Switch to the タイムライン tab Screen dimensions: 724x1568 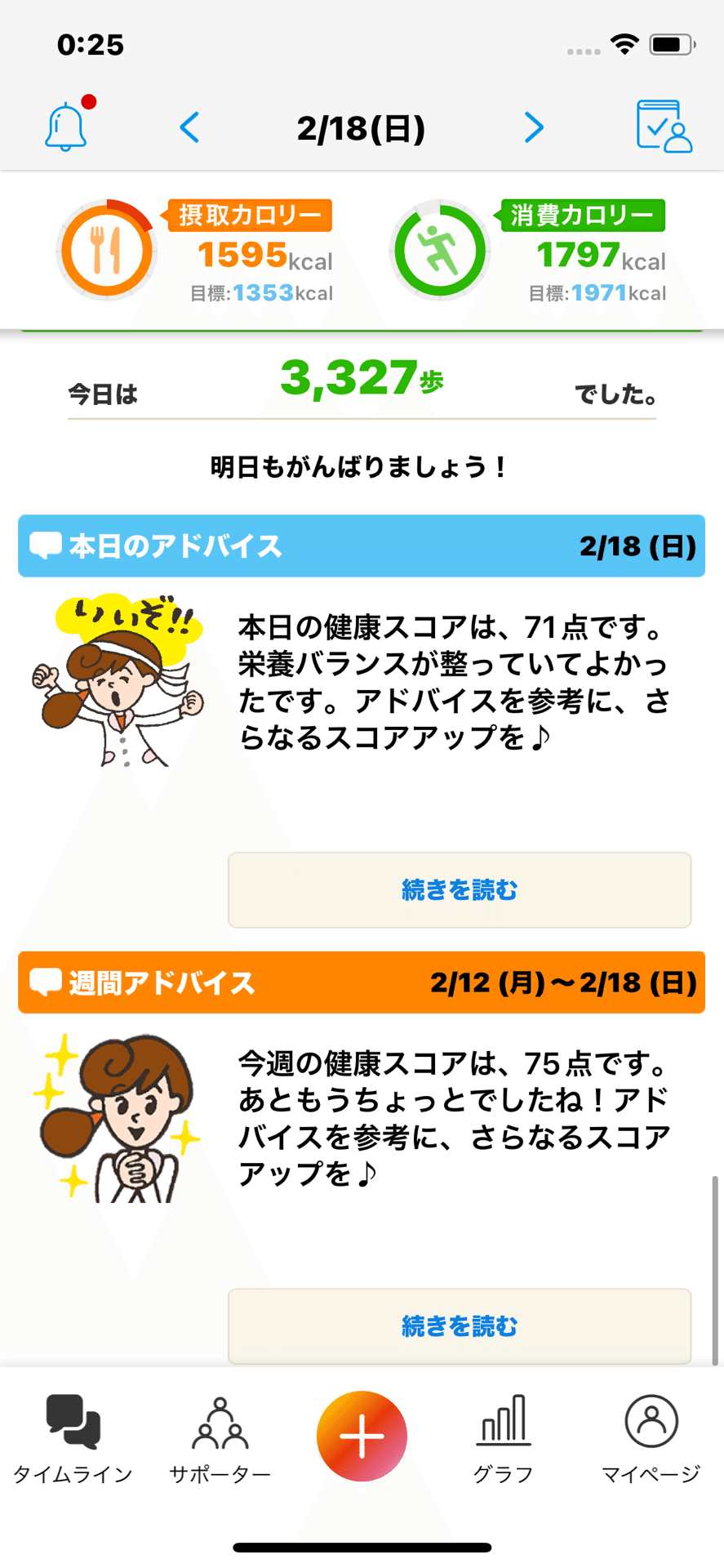point(73,1439)
